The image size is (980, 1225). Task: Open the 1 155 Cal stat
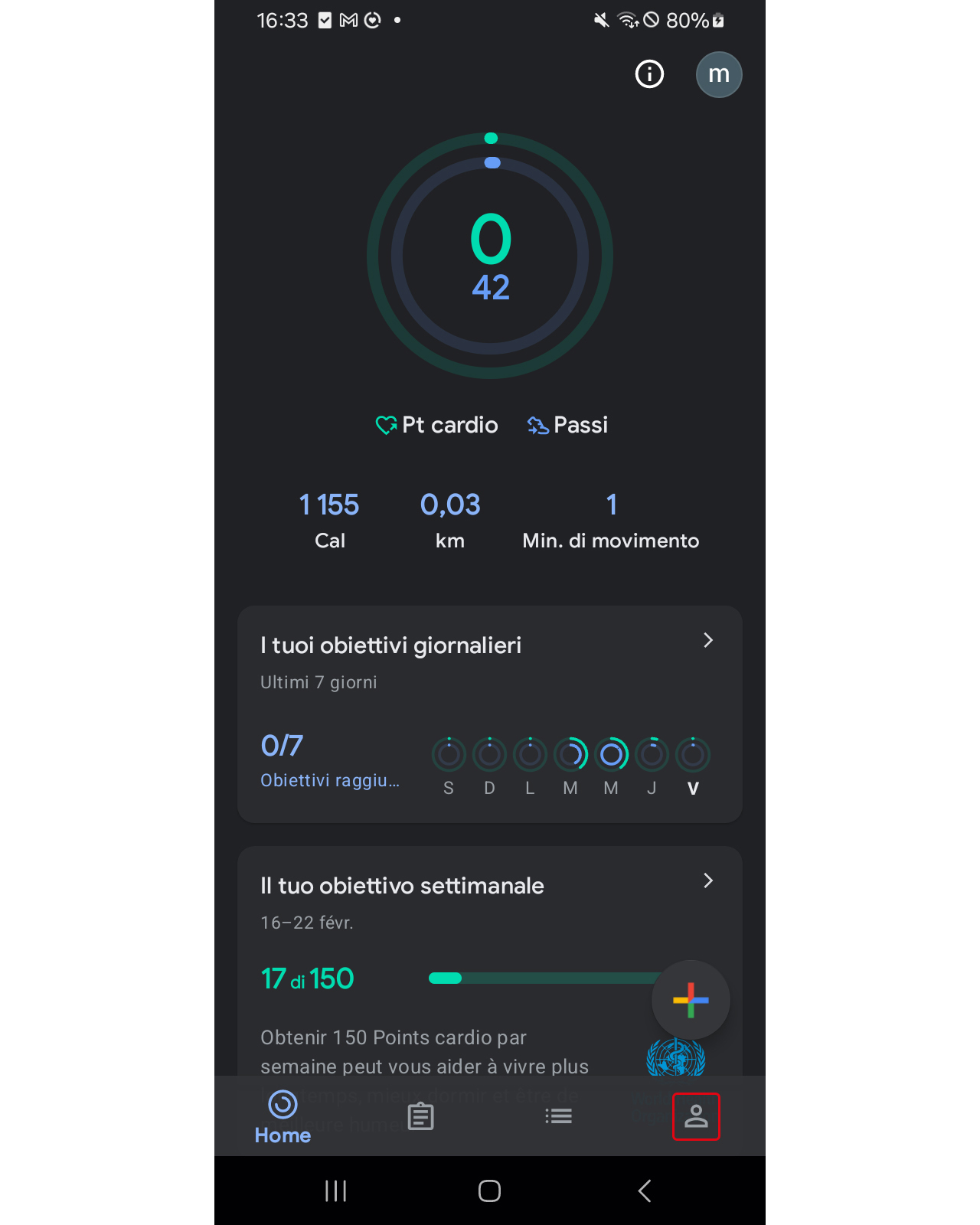point(329,520)
